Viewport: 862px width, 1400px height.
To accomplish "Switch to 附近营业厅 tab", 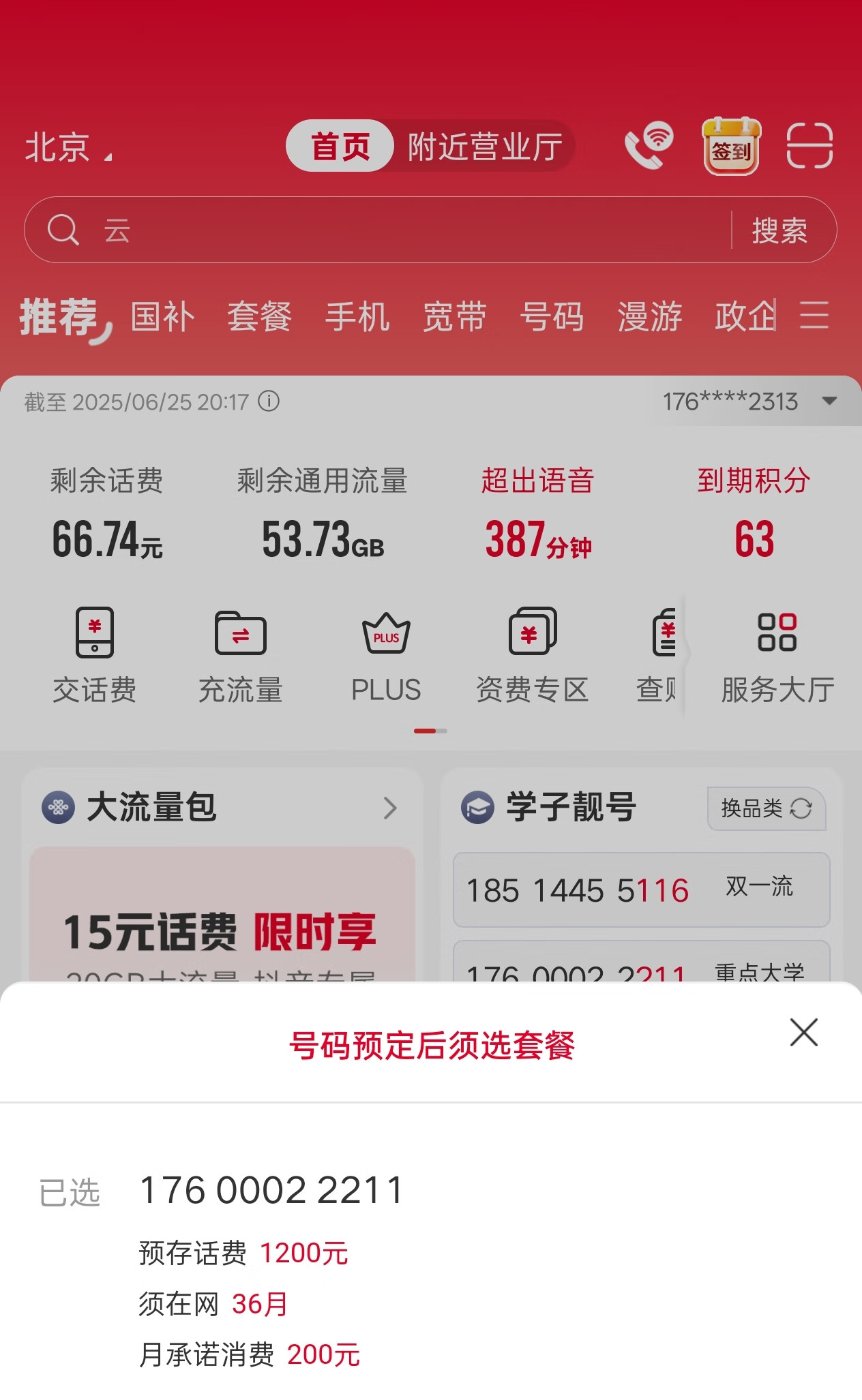I will [x=485, y=147].
